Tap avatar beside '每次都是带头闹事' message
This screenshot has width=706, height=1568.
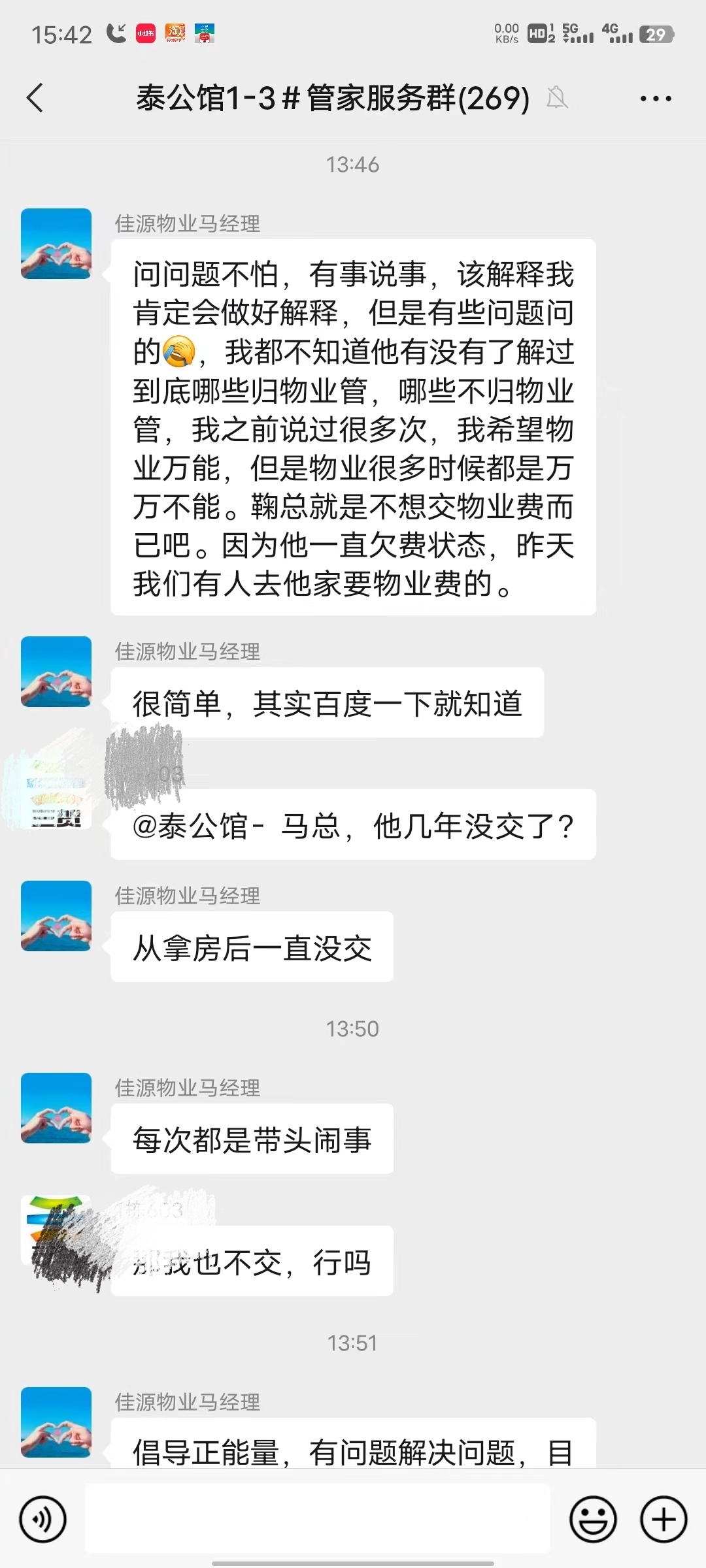click(x=56, y=1107)
